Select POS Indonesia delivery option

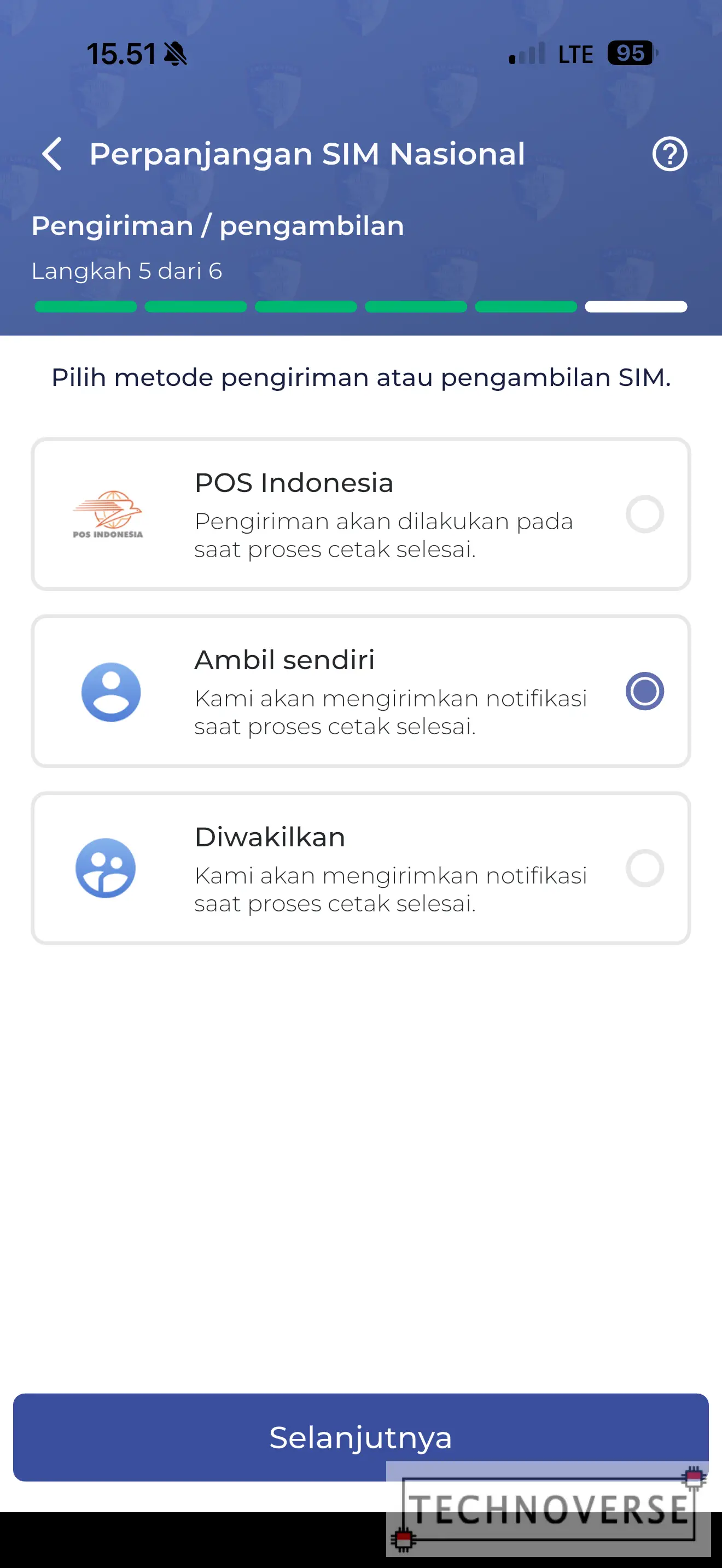pyautogui.click(x=644, y=513)
